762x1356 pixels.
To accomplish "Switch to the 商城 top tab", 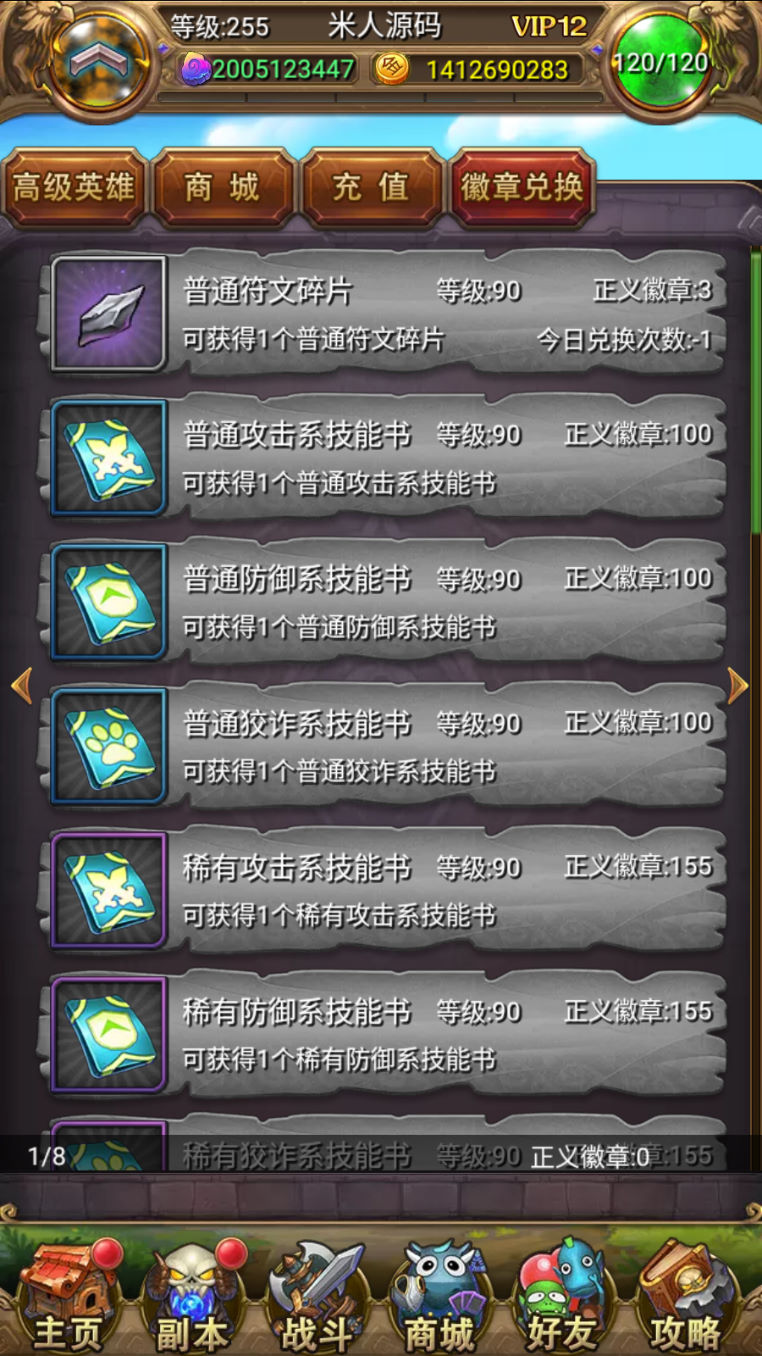I will [x=223, y=187].
